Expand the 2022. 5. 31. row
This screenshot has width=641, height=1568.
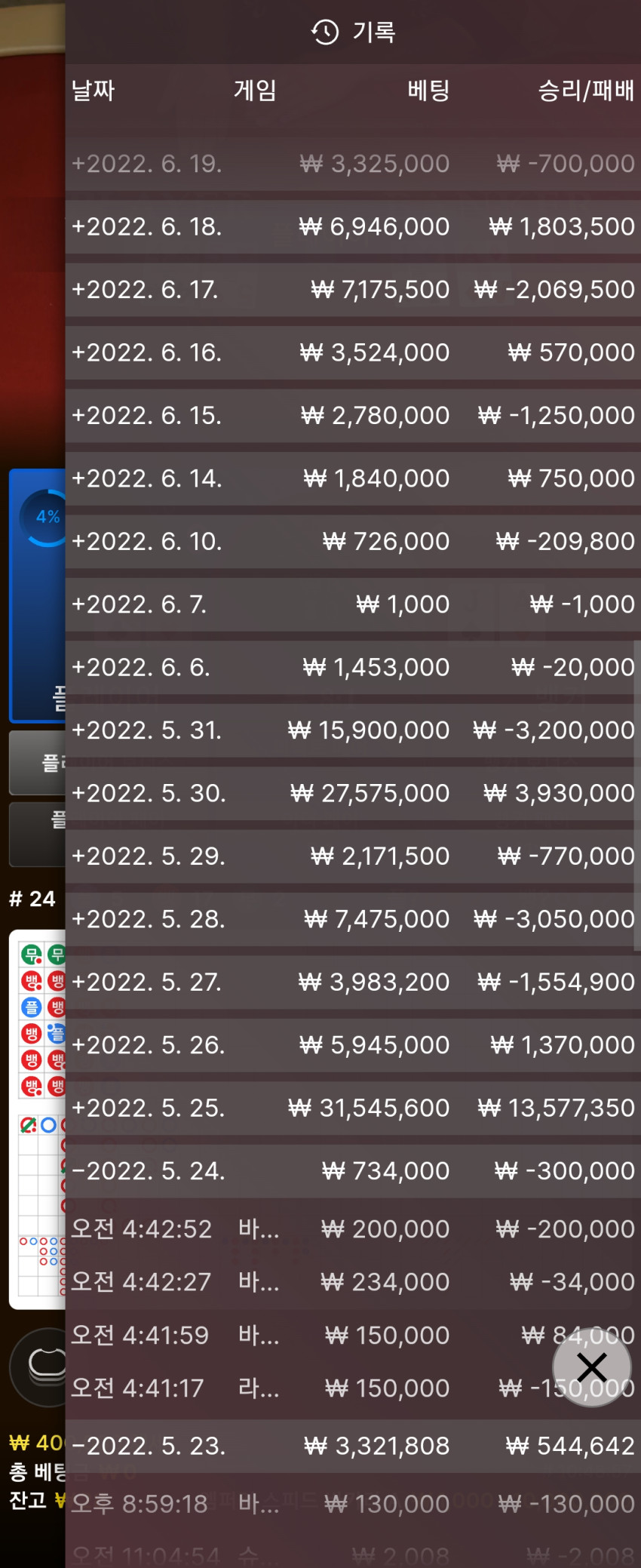click(353, 730)
